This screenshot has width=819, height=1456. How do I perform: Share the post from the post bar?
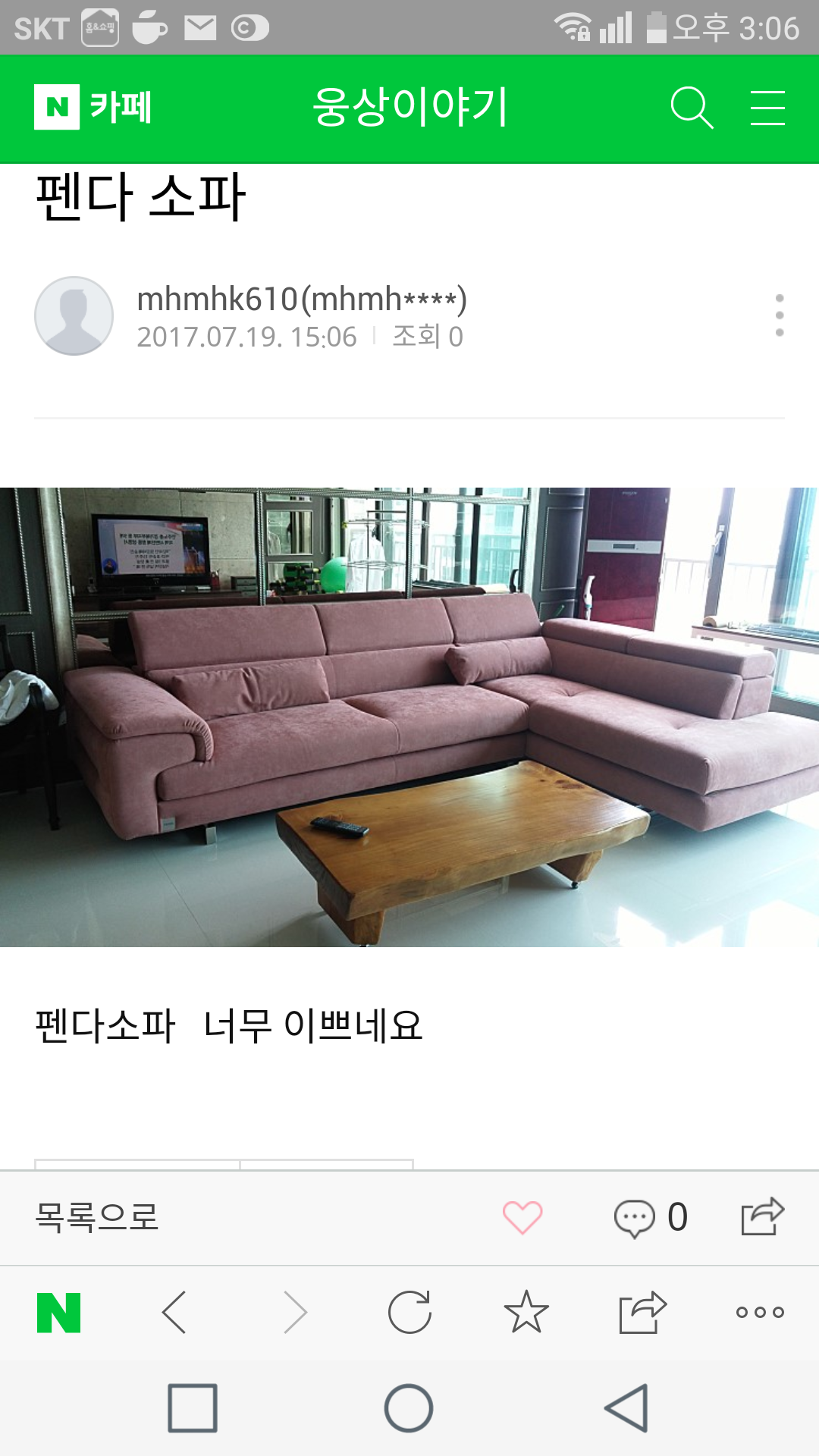tap(762, 1216)
